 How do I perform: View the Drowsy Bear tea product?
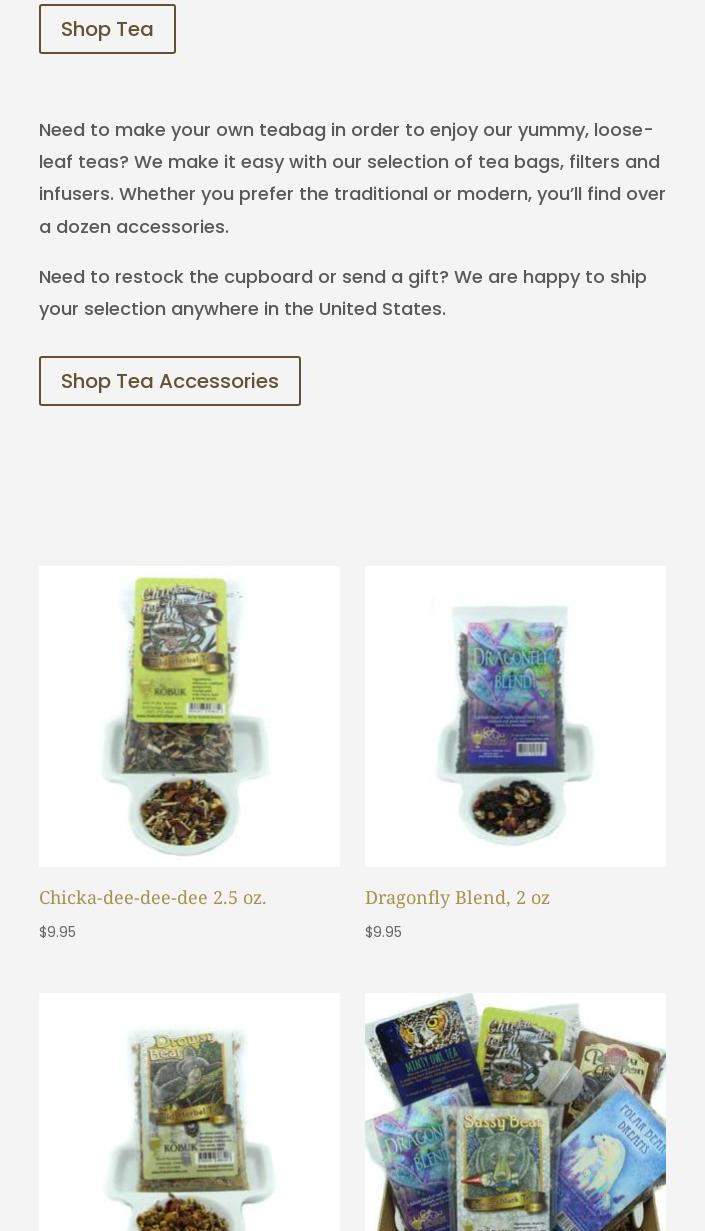tap(189, 1112)
